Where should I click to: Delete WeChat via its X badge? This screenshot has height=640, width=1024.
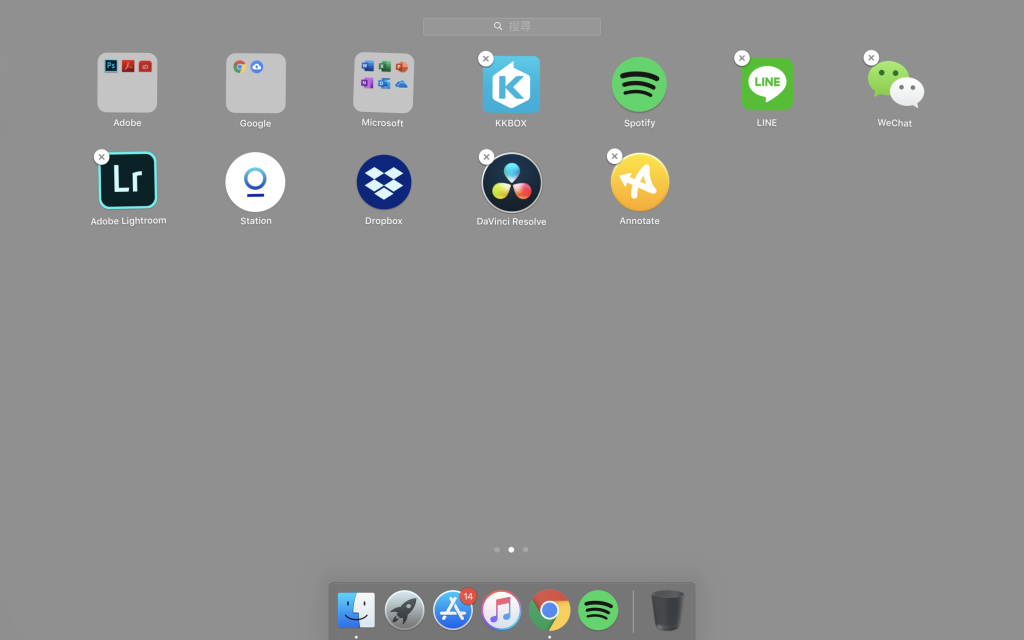tap(871, 58)
